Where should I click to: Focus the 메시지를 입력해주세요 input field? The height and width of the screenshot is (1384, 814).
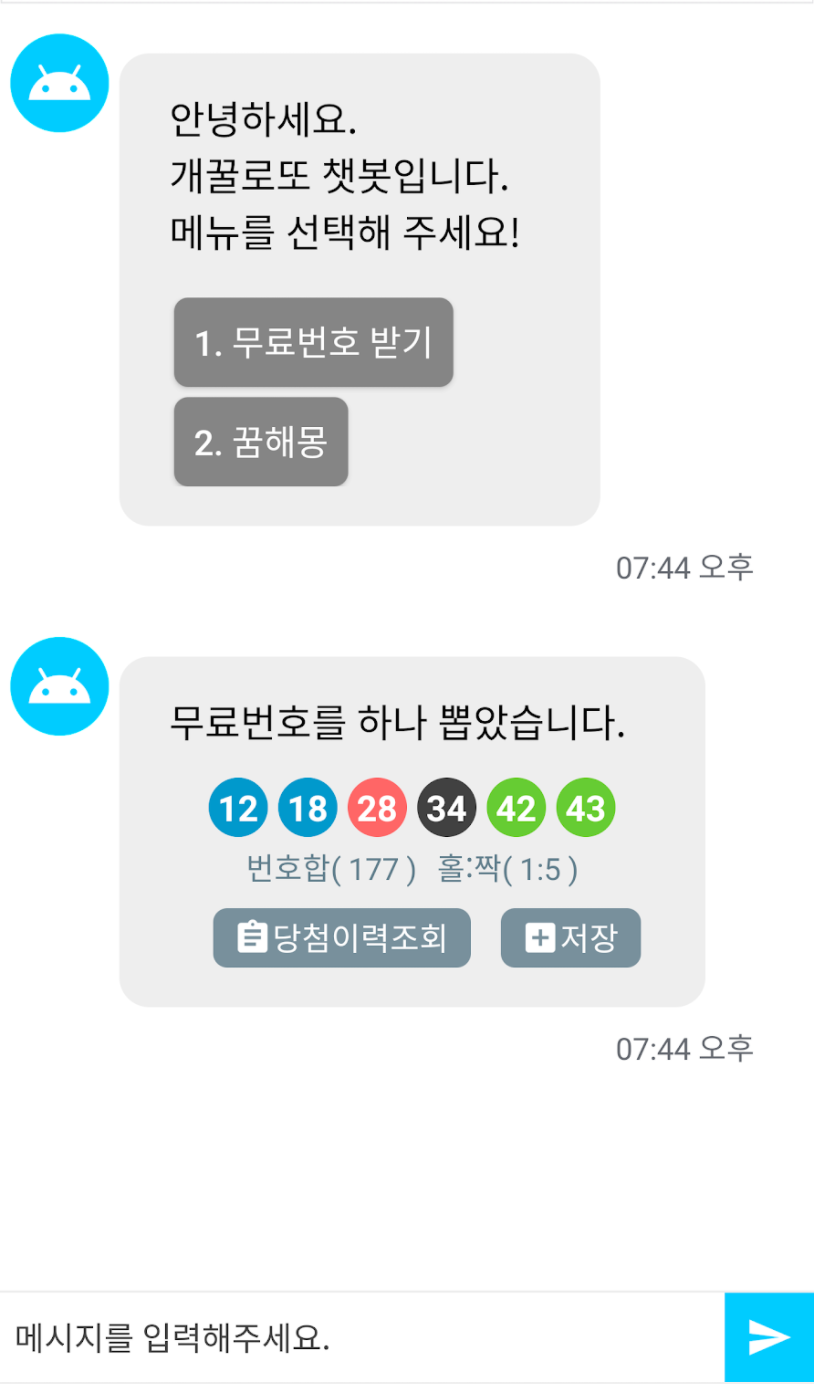point(360,1337)
